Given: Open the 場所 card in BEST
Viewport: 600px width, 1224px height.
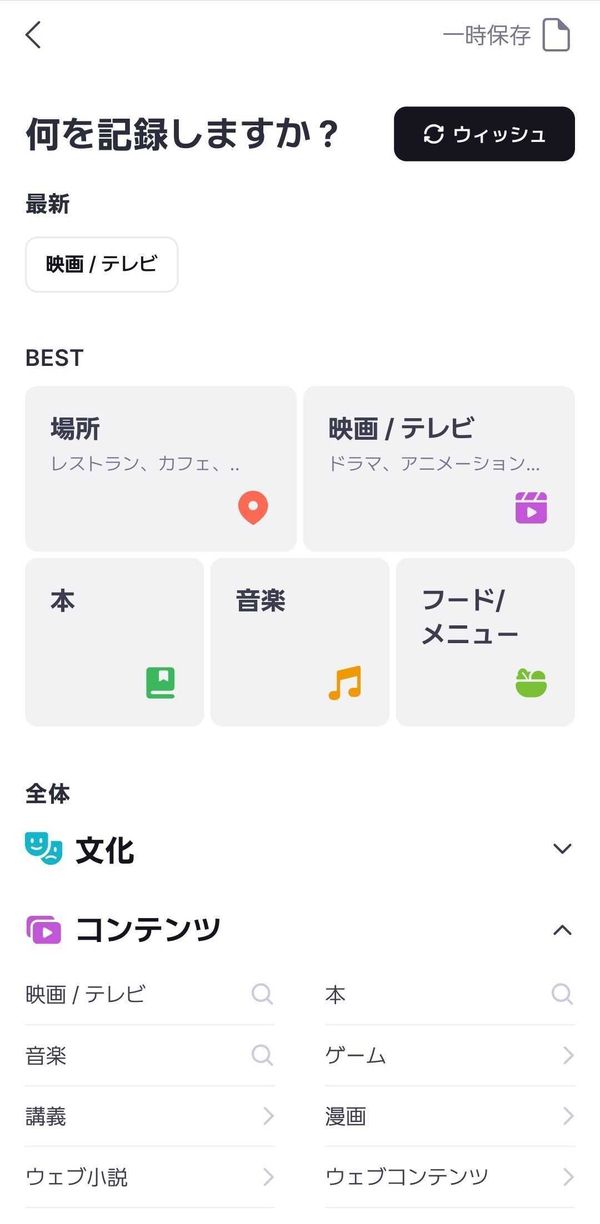Looking at the screenshot, I should pos(160,468).
